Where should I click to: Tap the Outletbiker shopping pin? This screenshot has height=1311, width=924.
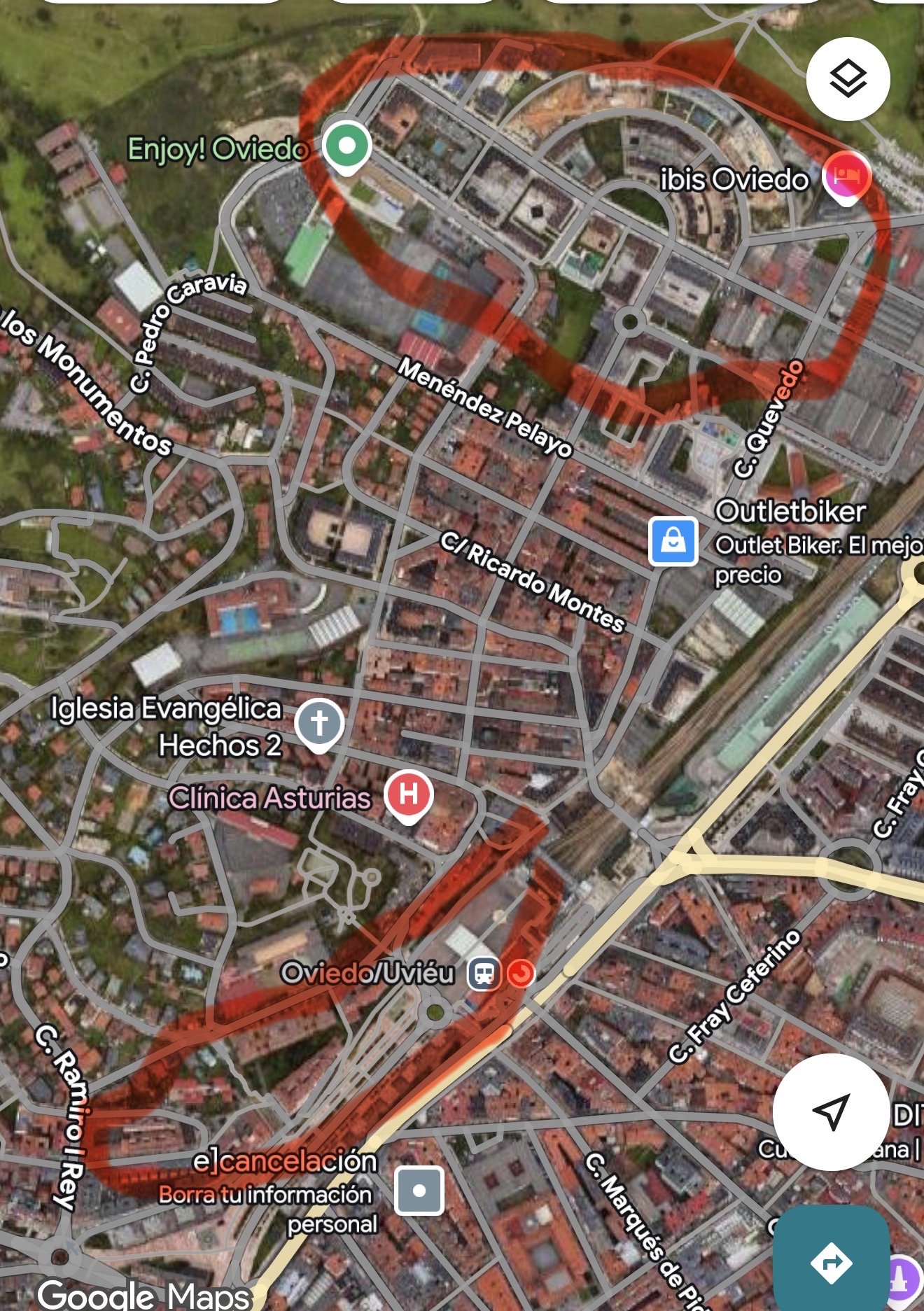(x=673, y=541)
